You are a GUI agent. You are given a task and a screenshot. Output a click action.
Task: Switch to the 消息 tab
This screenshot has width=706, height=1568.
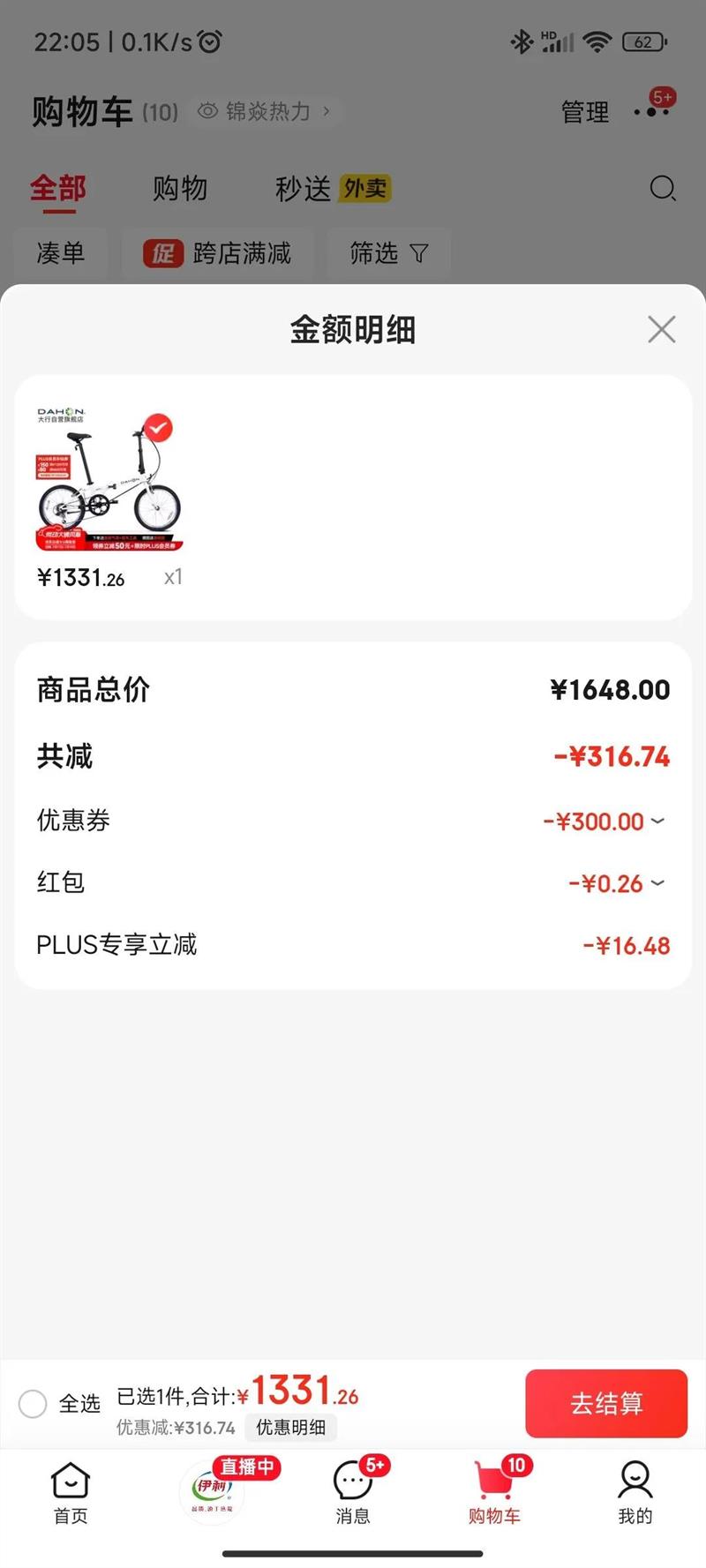353,1493
